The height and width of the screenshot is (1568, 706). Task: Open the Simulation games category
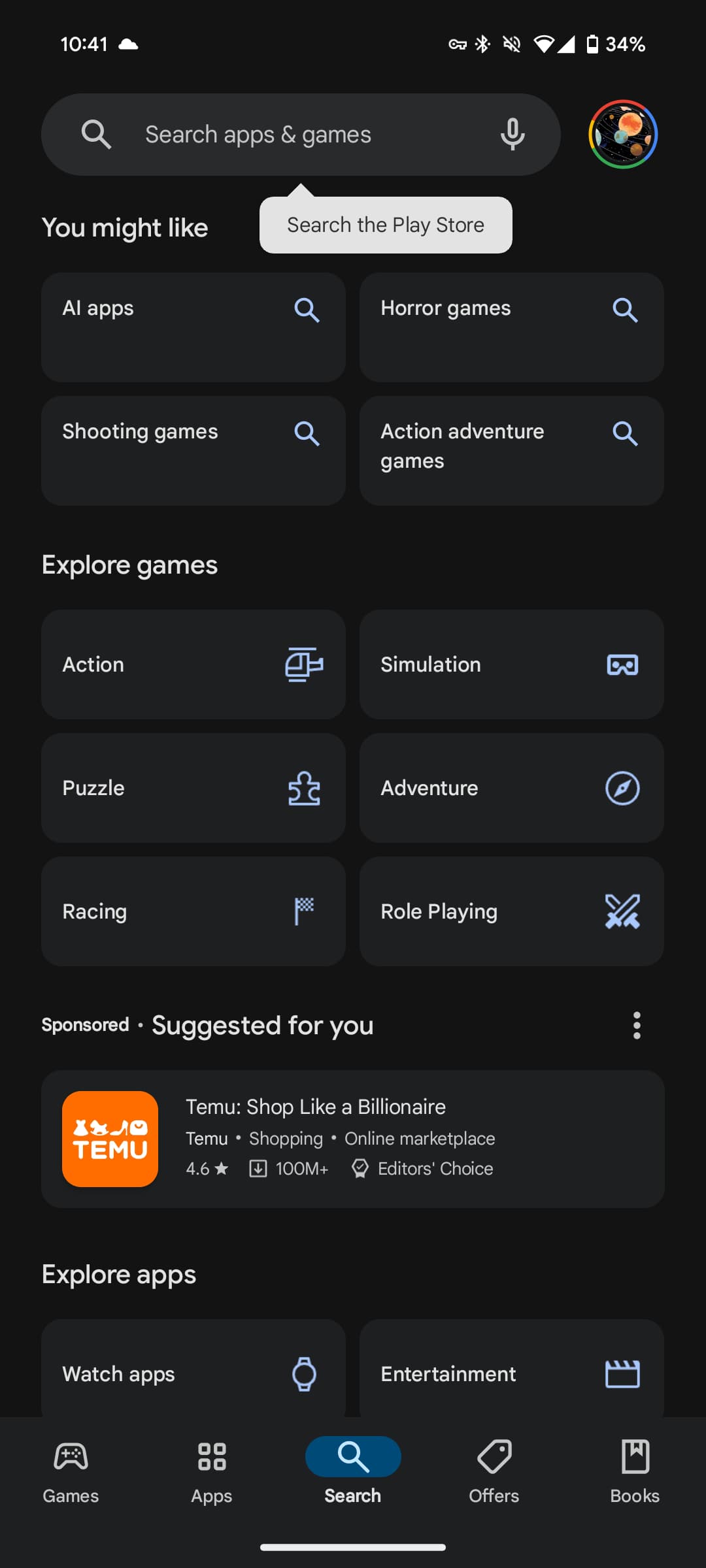click(x=511, y=664)
